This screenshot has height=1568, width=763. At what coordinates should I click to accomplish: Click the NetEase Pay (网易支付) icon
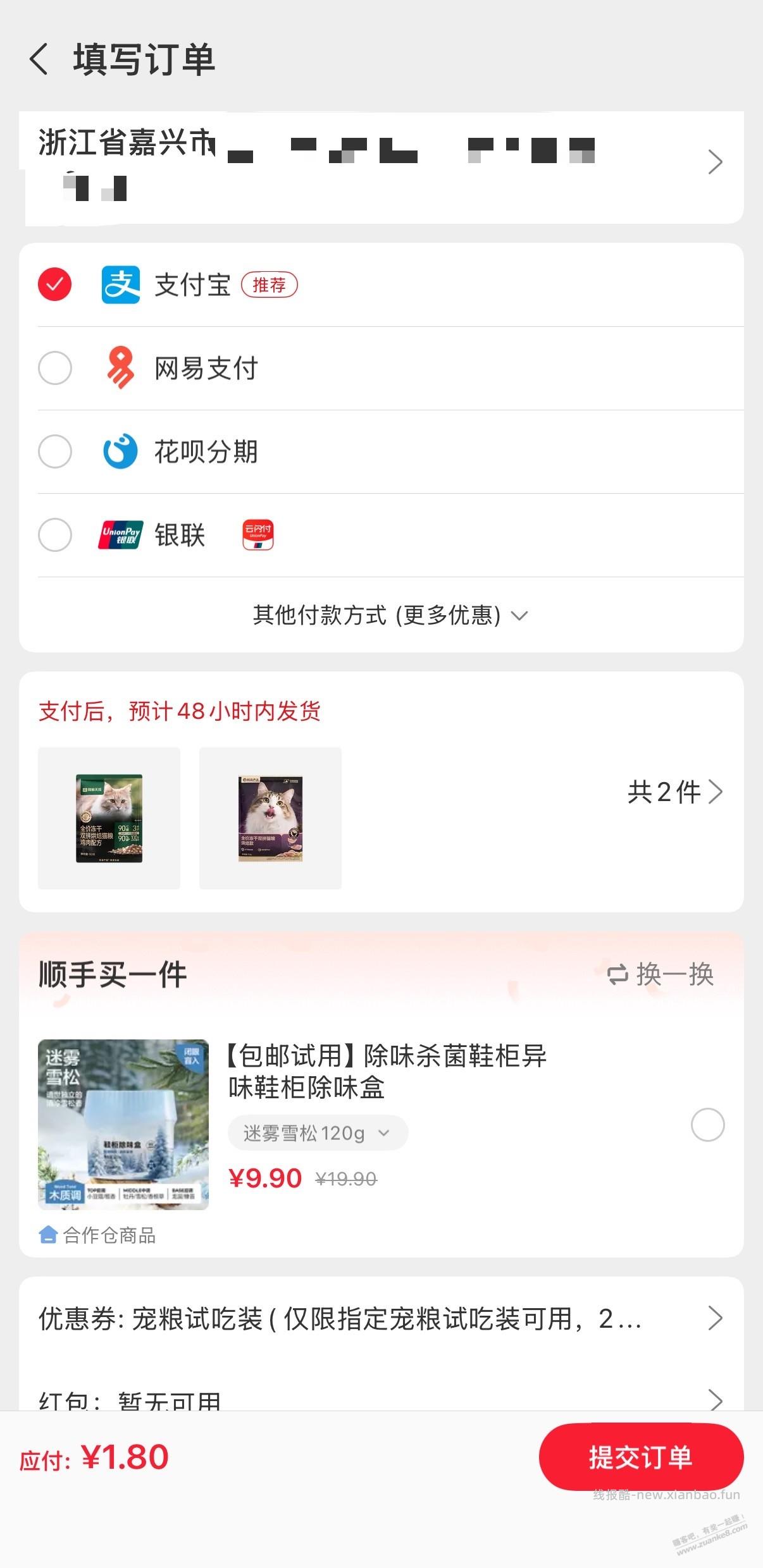tap(120, 369)
